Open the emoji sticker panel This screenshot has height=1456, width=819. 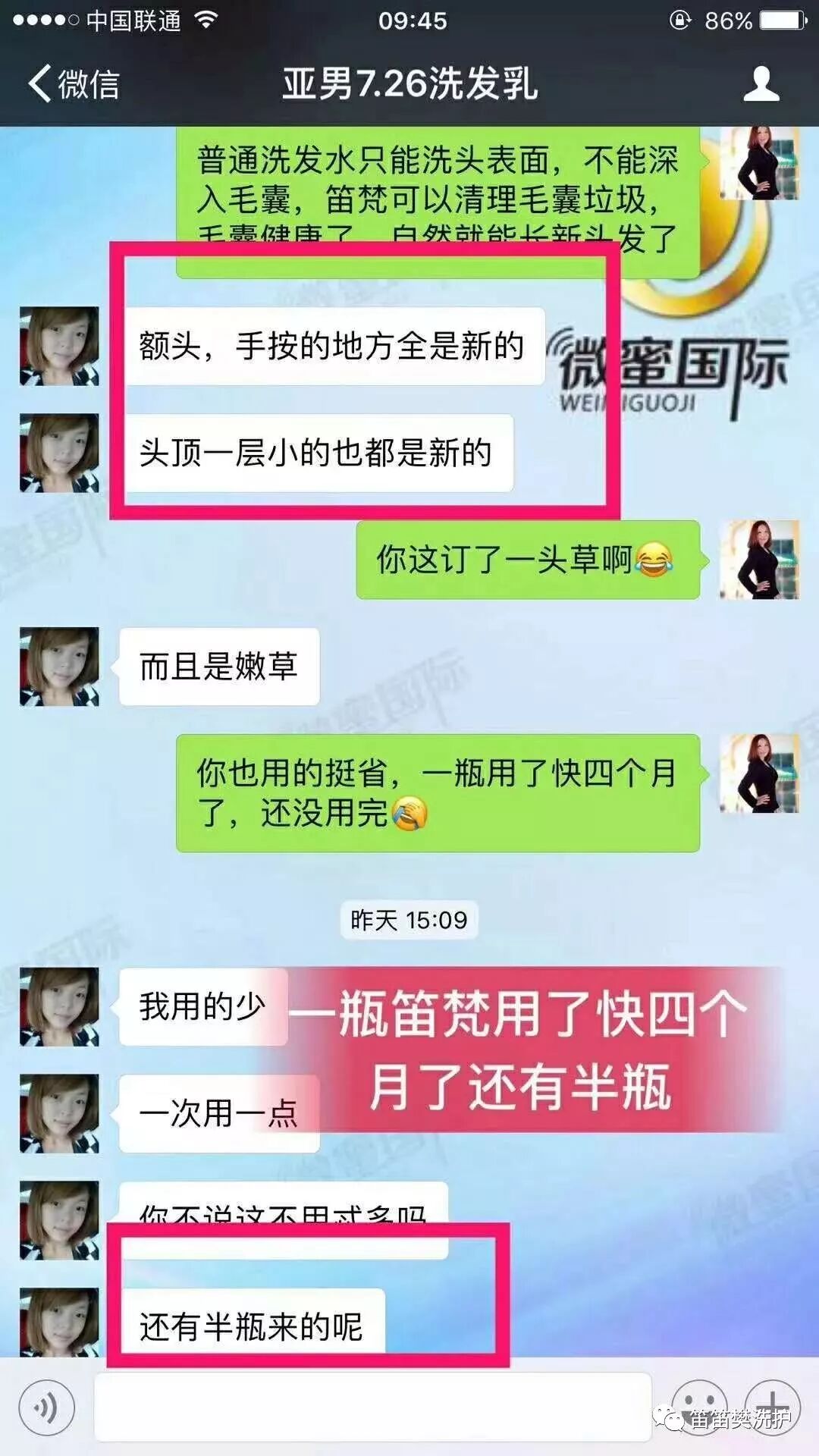pos(698,1407)
